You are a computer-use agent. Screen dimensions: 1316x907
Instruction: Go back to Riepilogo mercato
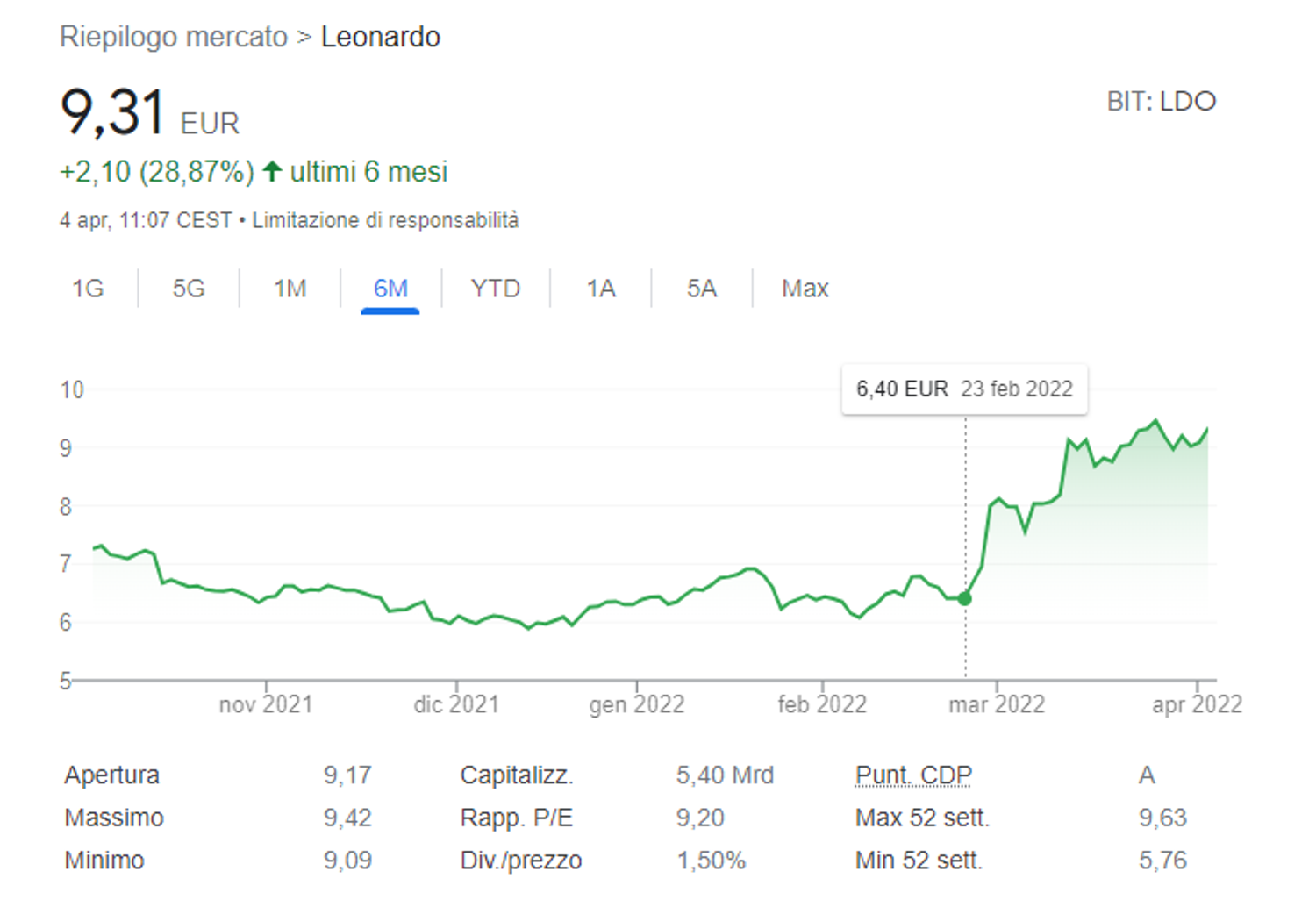[174, 37]
